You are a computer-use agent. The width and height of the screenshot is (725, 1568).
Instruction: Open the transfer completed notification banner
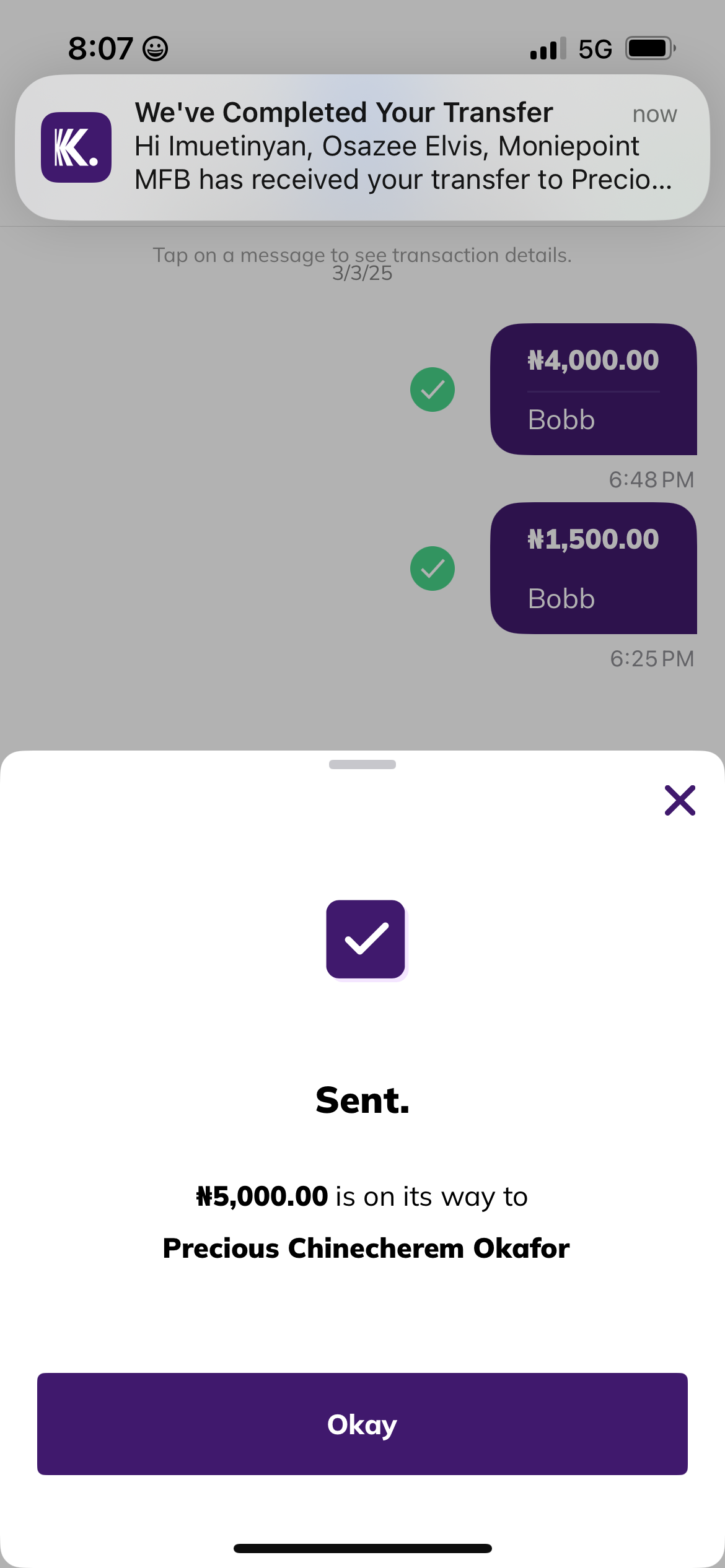click(362, 147)
